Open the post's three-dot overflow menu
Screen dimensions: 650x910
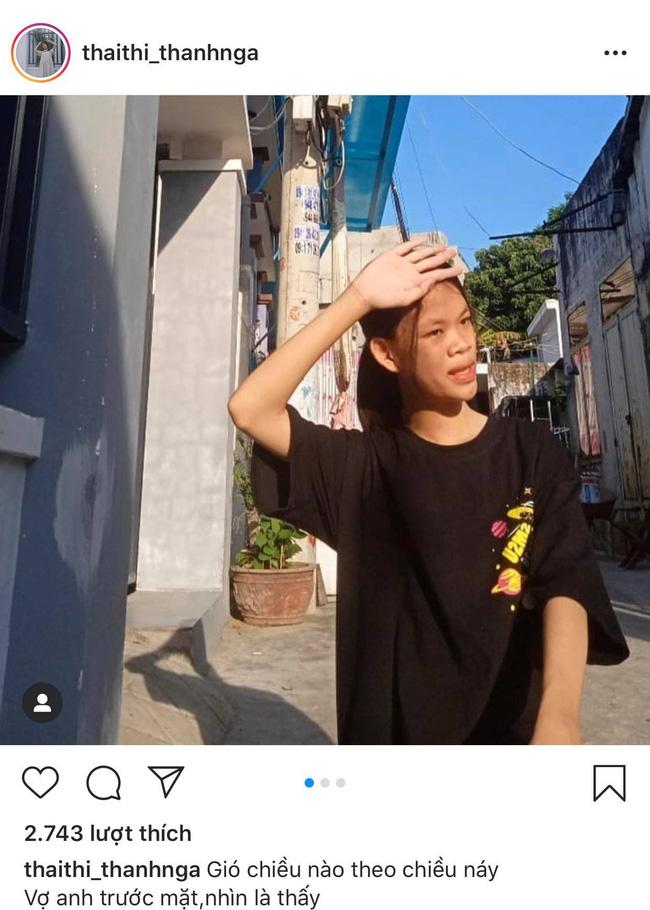(614, 53)
